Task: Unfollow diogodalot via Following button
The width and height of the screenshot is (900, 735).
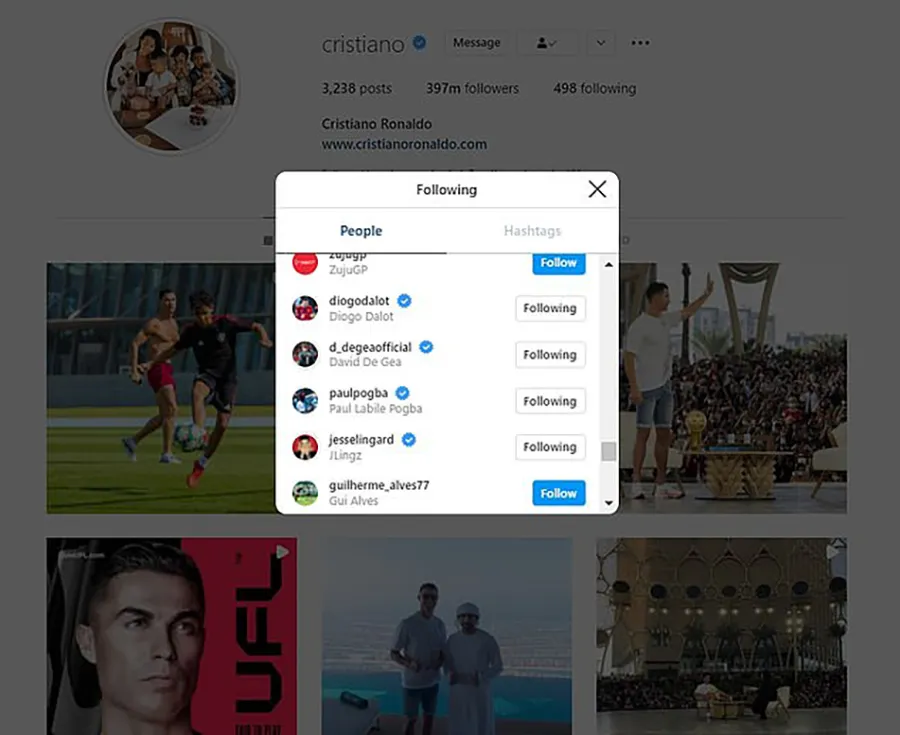Action: pos(550,308)
